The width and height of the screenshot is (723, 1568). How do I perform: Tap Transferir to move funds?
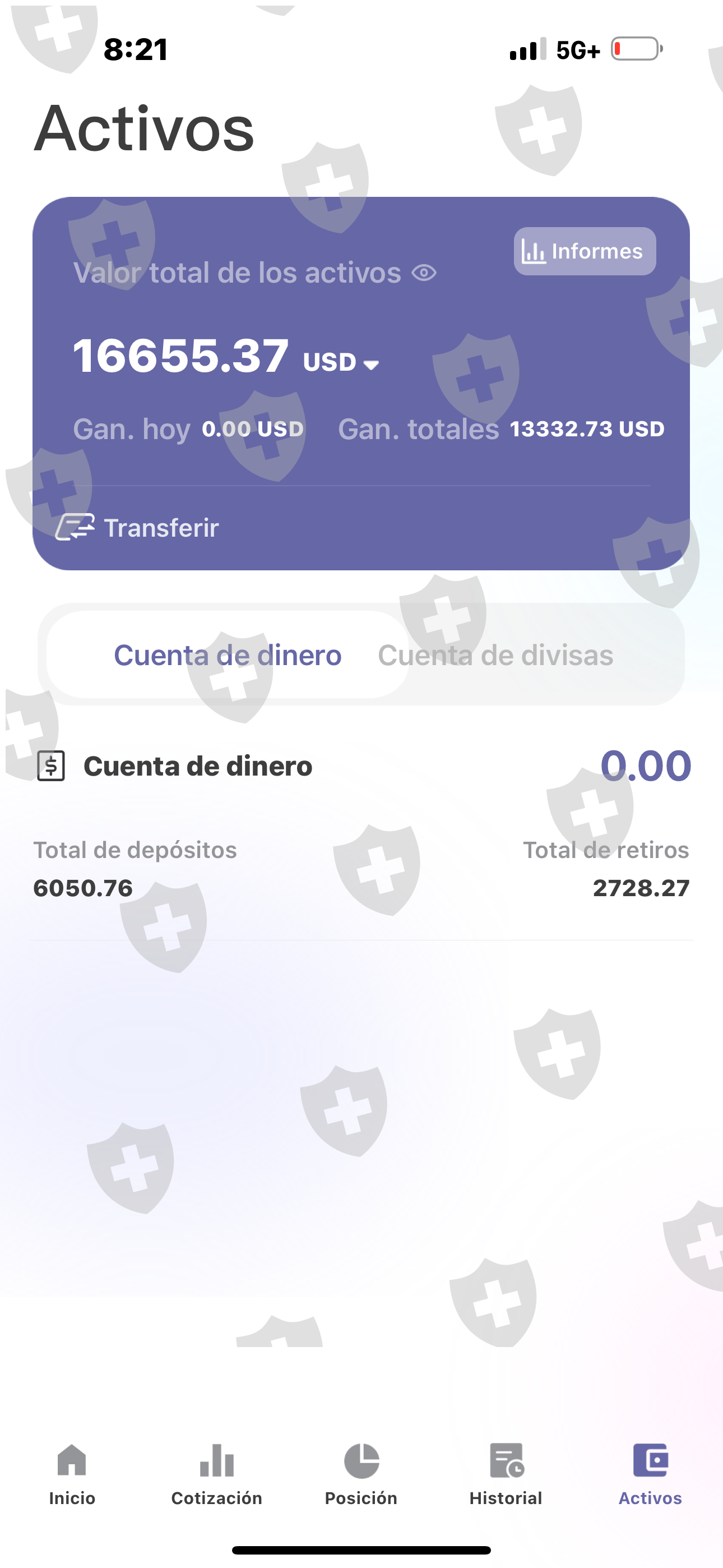(137, 528)
